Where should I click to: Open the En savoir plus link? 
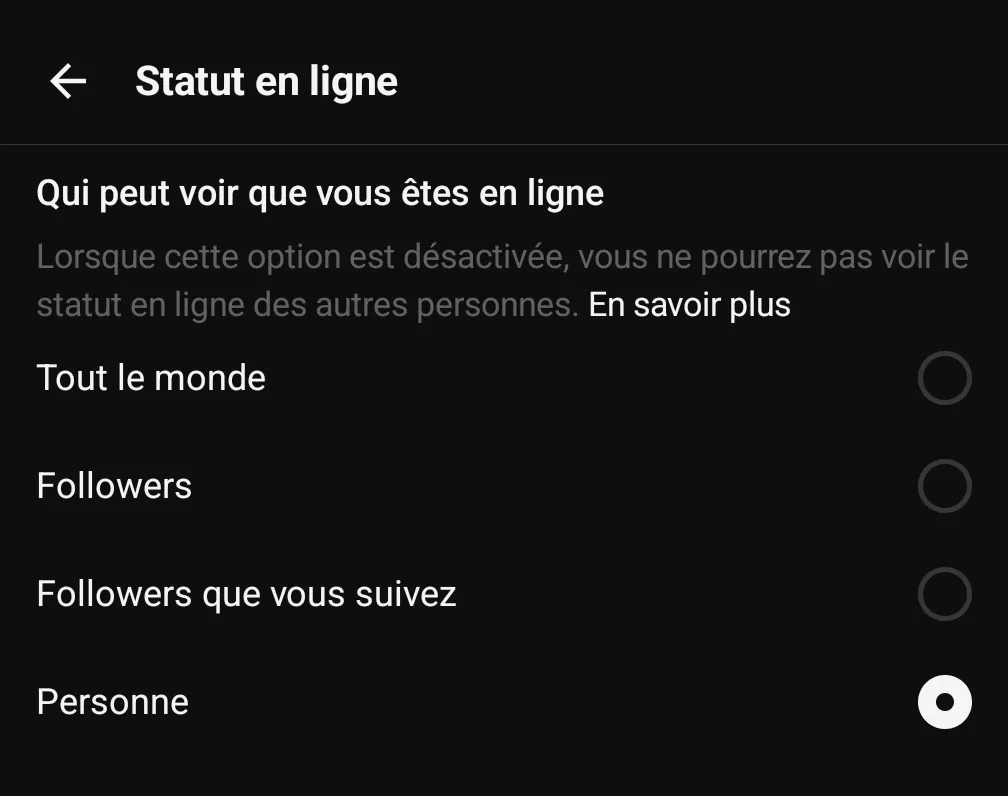(x=689, y=305)
